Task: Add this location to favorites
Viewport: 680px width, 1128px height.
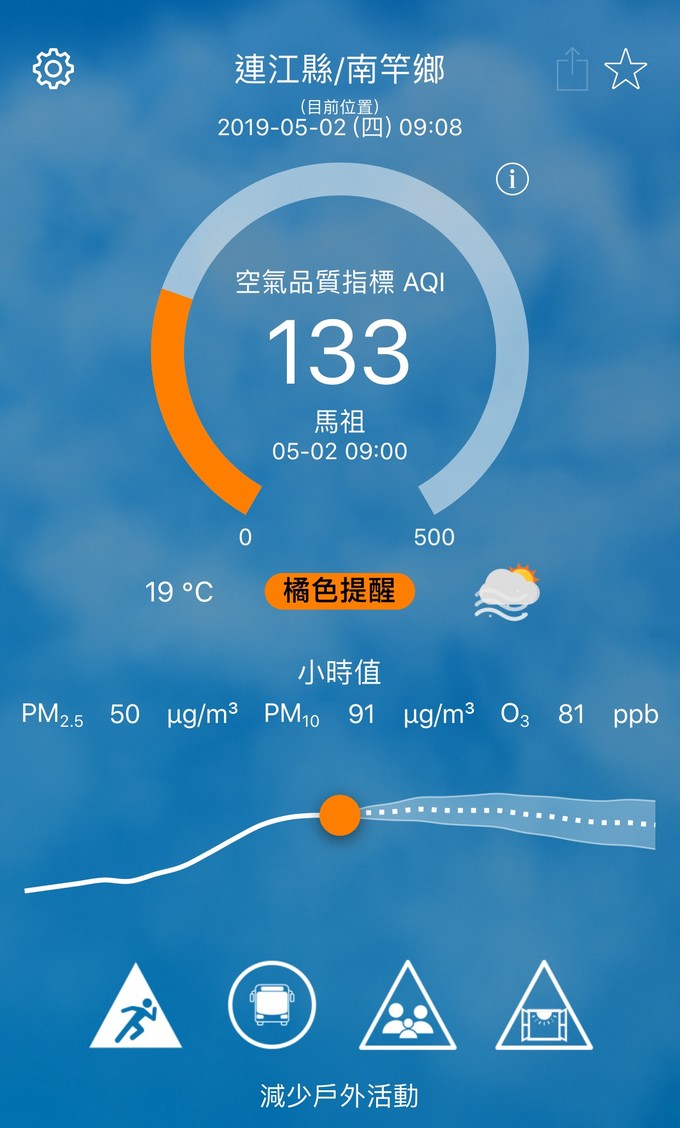Action: pyautogui.click(x=626, y=71)
